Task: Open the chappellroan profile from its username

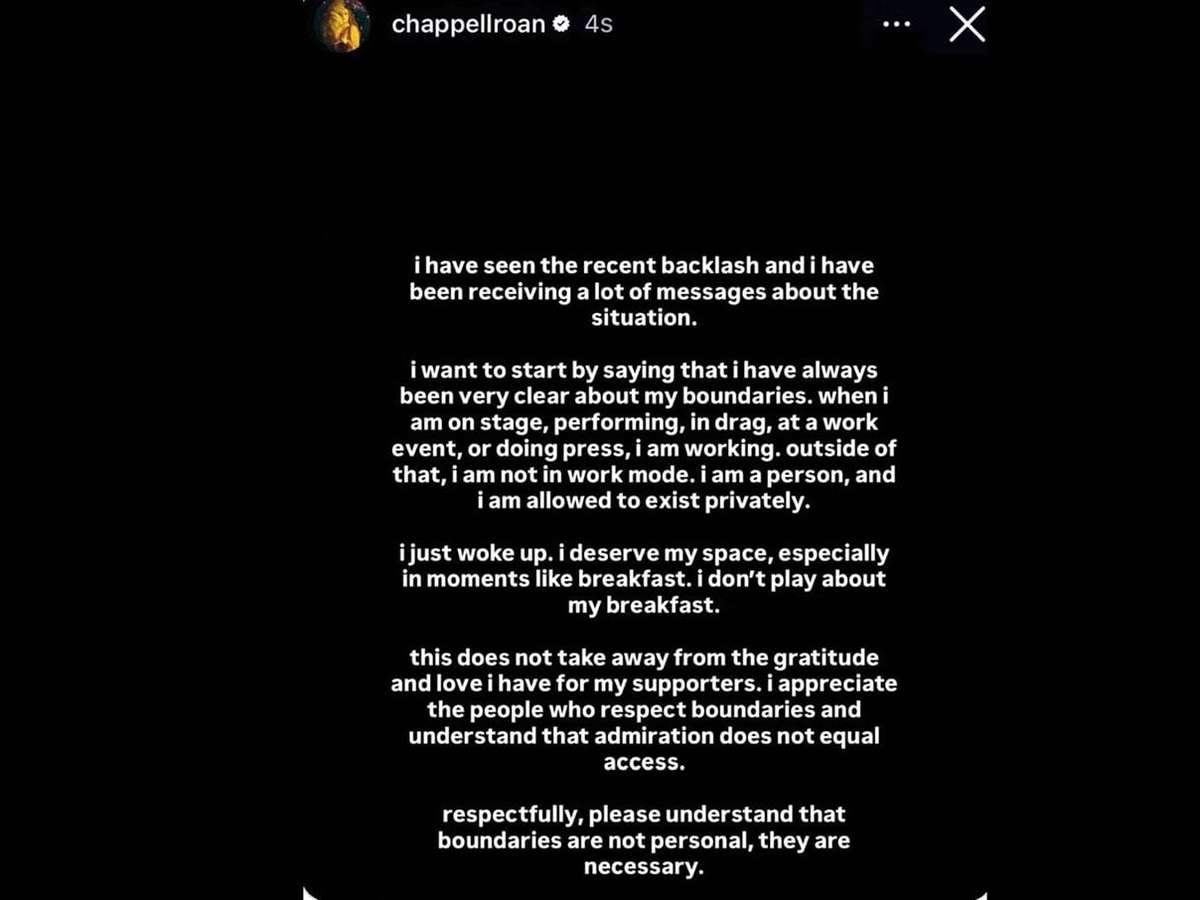Action: [468, 25]
